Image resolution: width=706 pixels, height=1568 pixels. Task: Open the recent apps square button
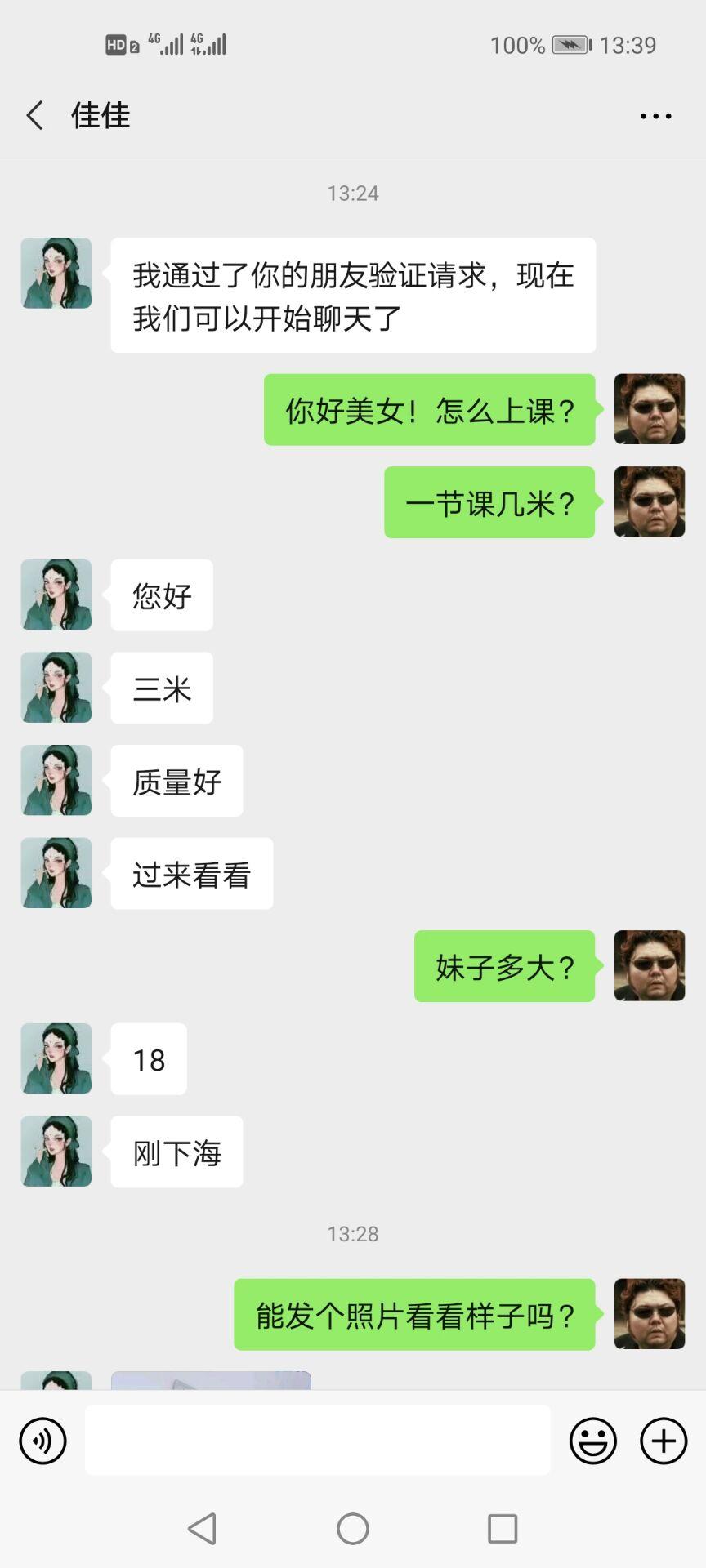503,1528
